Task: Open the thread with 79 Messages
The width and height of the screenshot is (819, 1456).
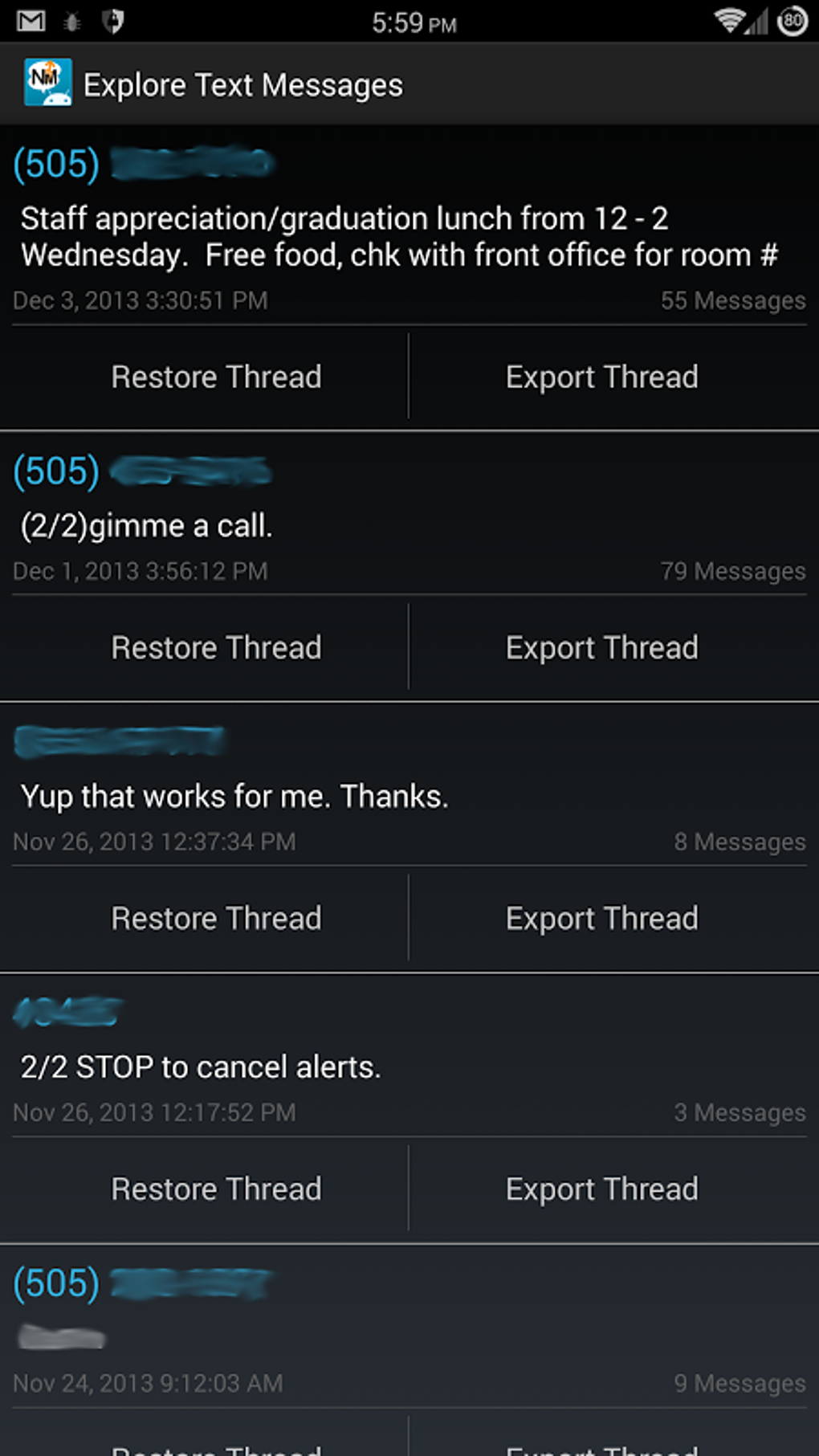Action: 401,525
